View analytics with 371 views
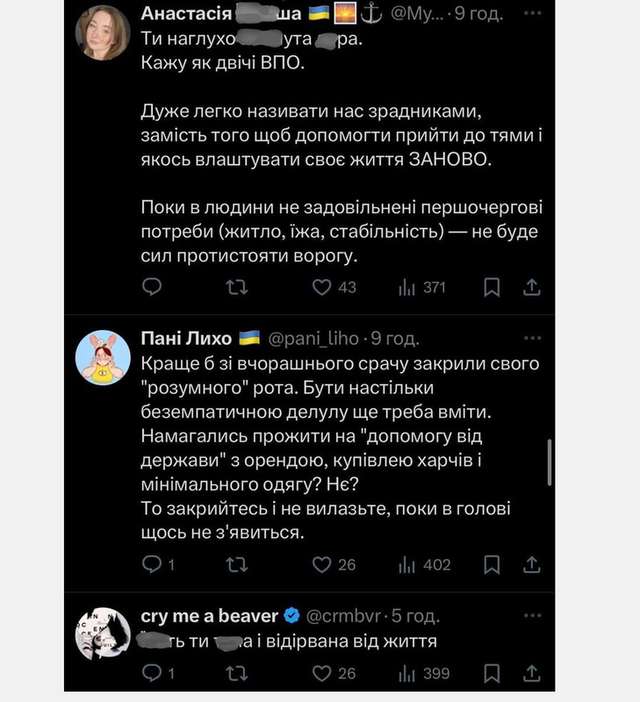The height and width of the screenshot is (702, 640). click(407, 287)
